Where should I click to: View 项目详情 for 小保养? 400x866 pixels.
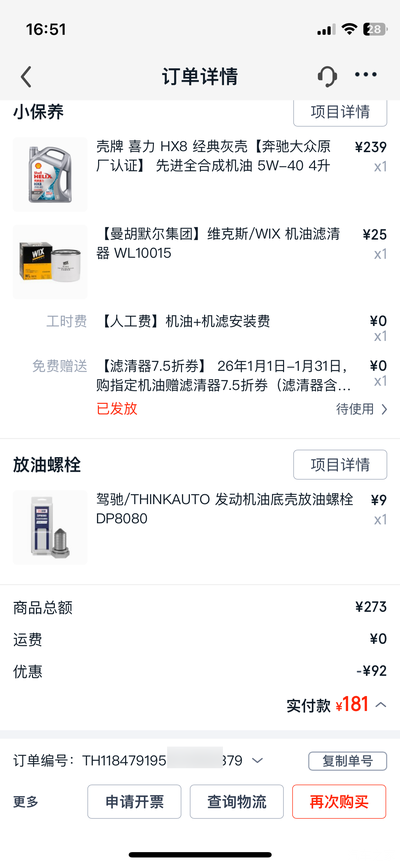click(340, 112)
